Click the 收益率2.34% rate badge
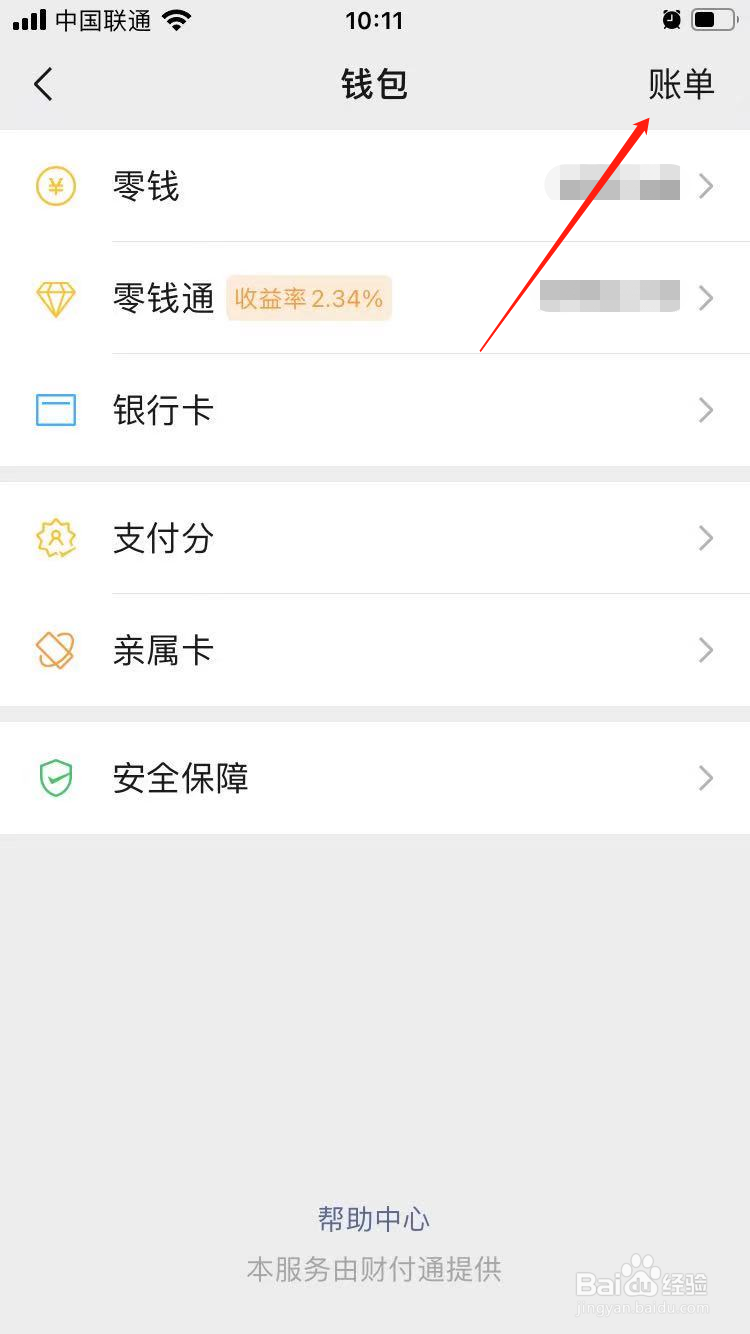The width and height of the screenshot is (750, 1334). point(308,298)
